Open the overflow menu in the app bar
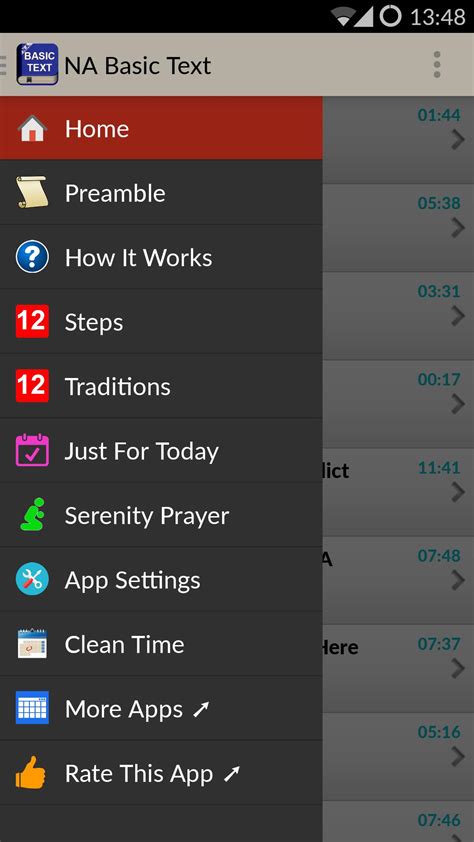This screenshot has height=842, width=474. tap(437, 65)
